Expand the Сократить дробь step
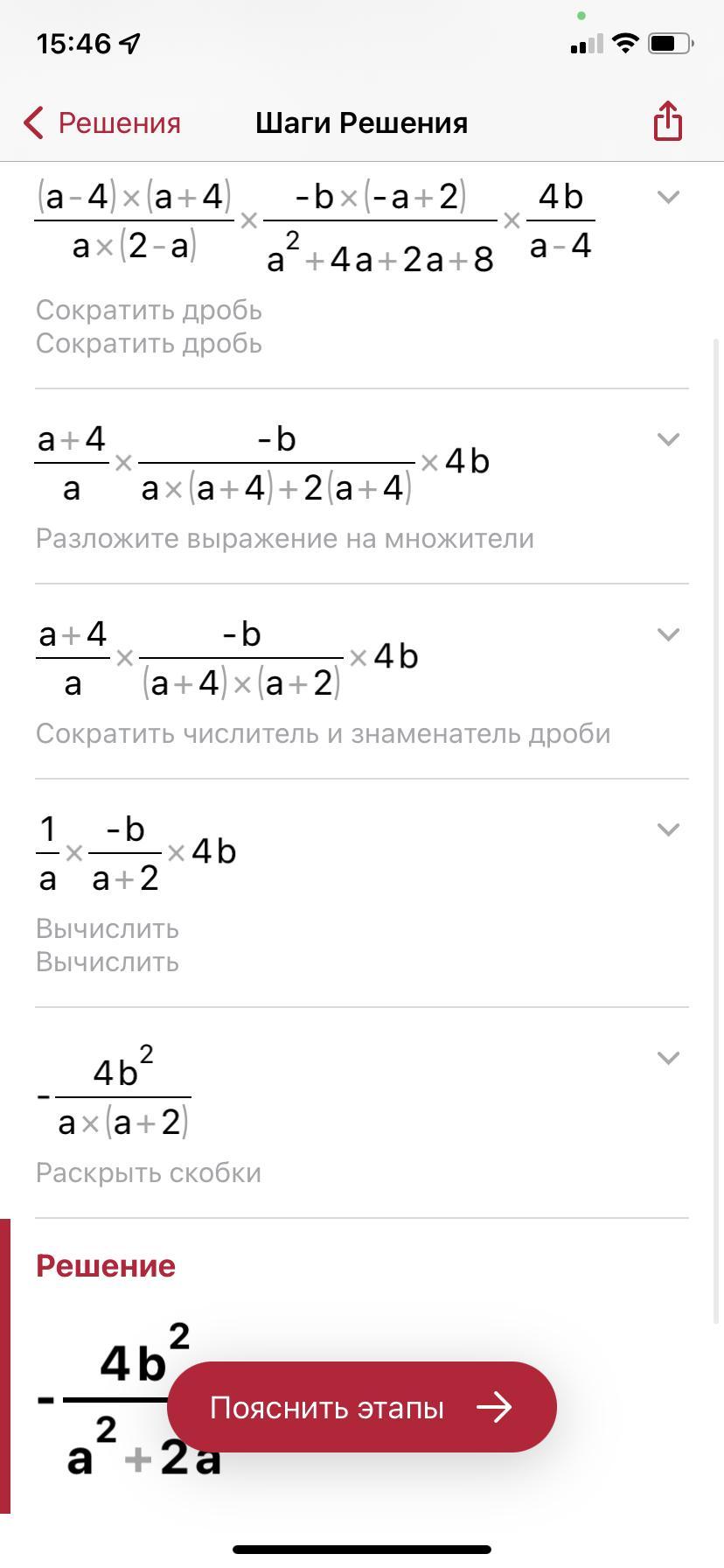The image size is (724, 1568). point(668,198)
